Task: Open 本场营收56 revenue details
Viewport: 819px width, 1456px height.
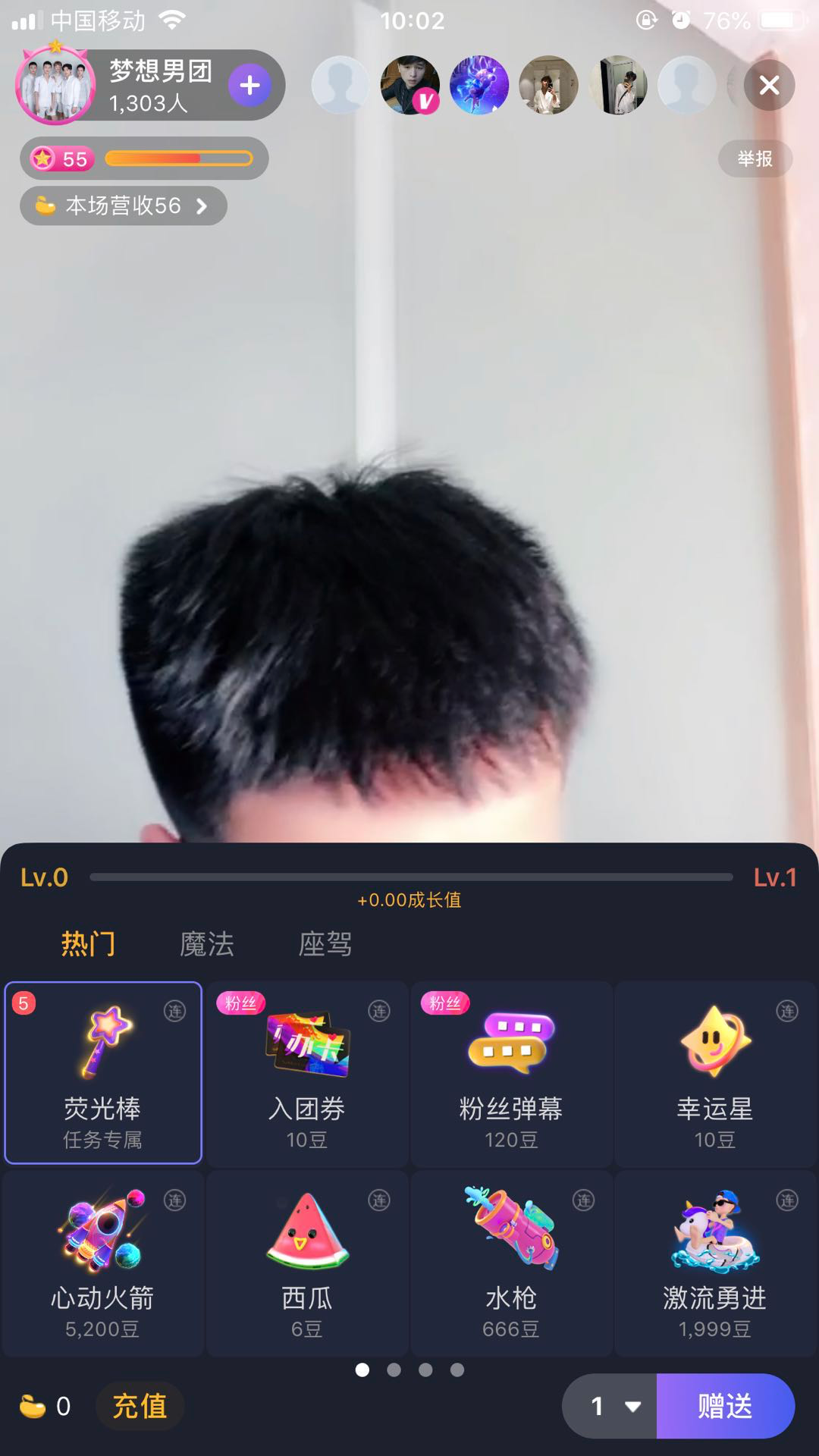Action: pyautogui.click(x=123, y=206)
